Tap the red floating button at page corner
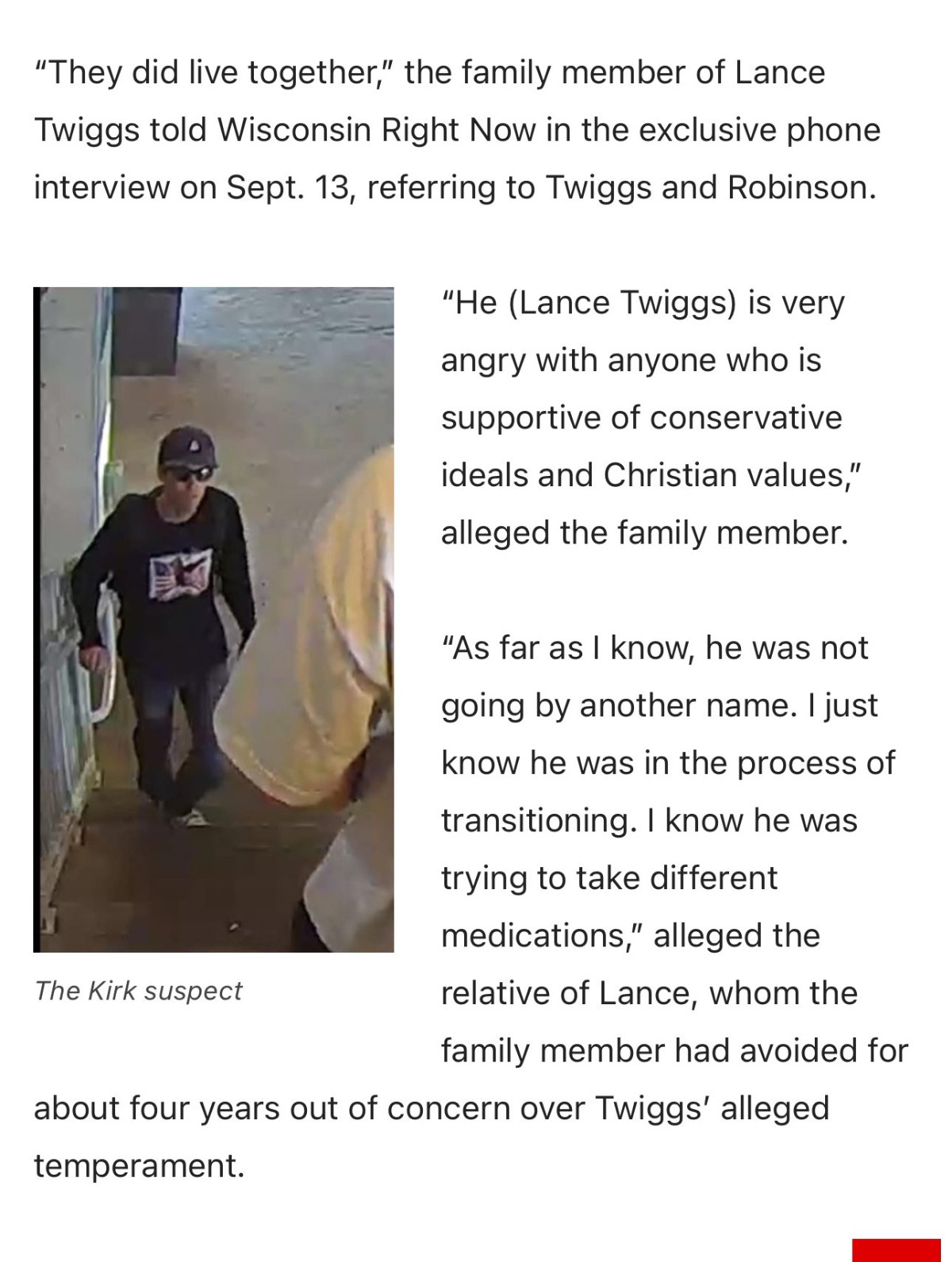Image resolution: width=952 pixels, height=1262 pixels. [x=896, y=1249]
